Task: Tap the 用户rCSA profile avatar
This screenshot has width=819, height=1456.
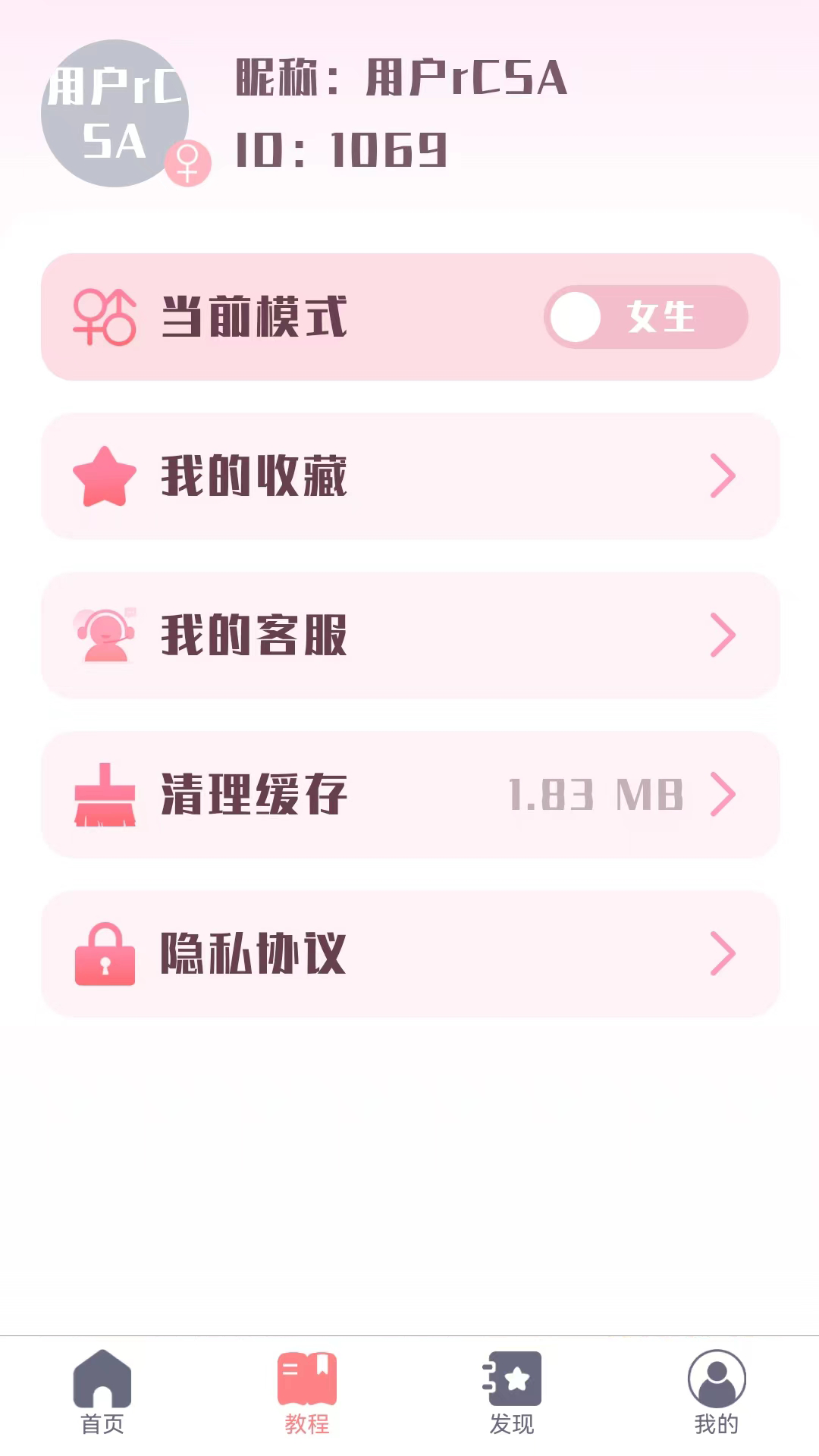Action: coord(115,114)
